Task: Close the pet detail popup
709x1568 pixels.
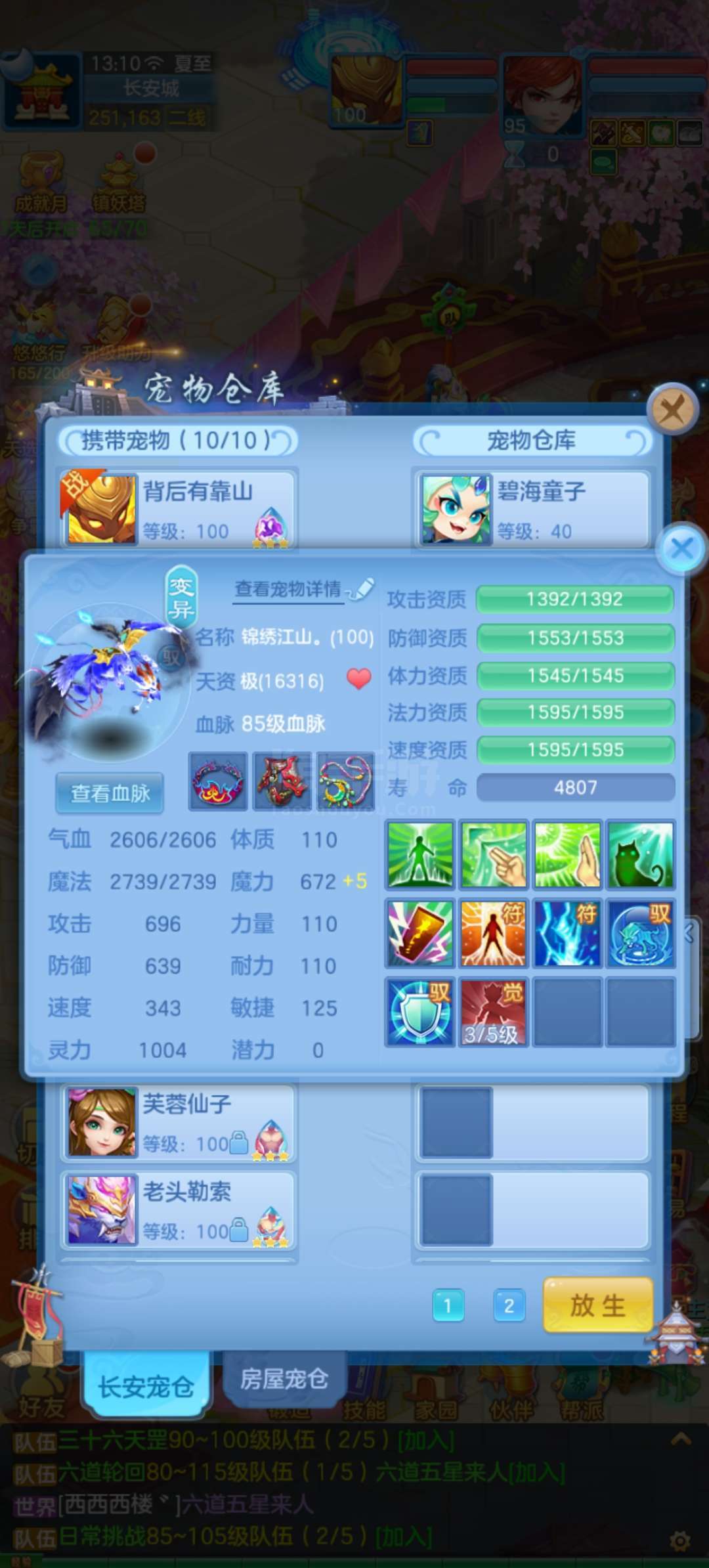Action: tap(682, 548)
